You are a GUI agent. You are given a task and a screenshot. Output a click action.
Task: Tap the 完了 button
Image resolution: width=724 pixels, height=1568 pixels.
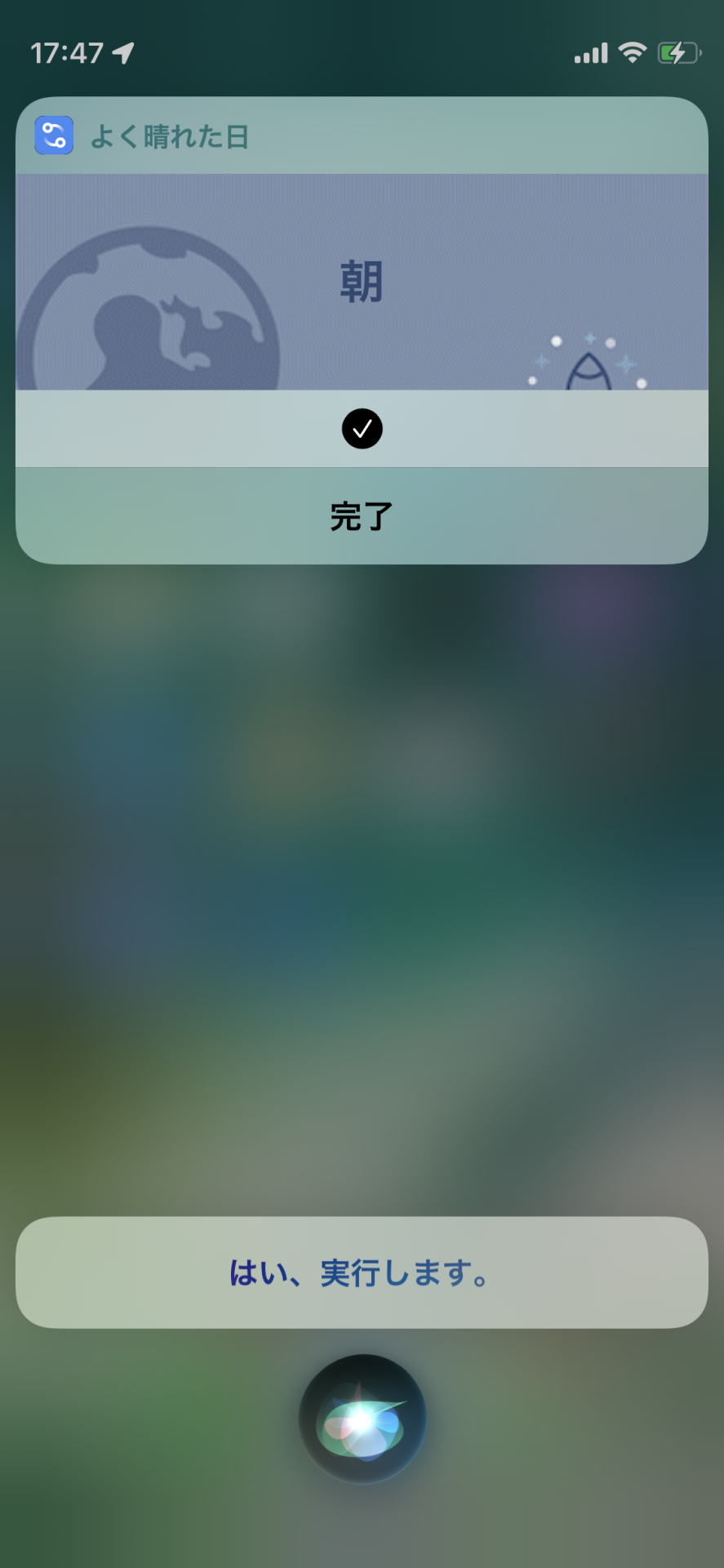[x=362, y=516]
